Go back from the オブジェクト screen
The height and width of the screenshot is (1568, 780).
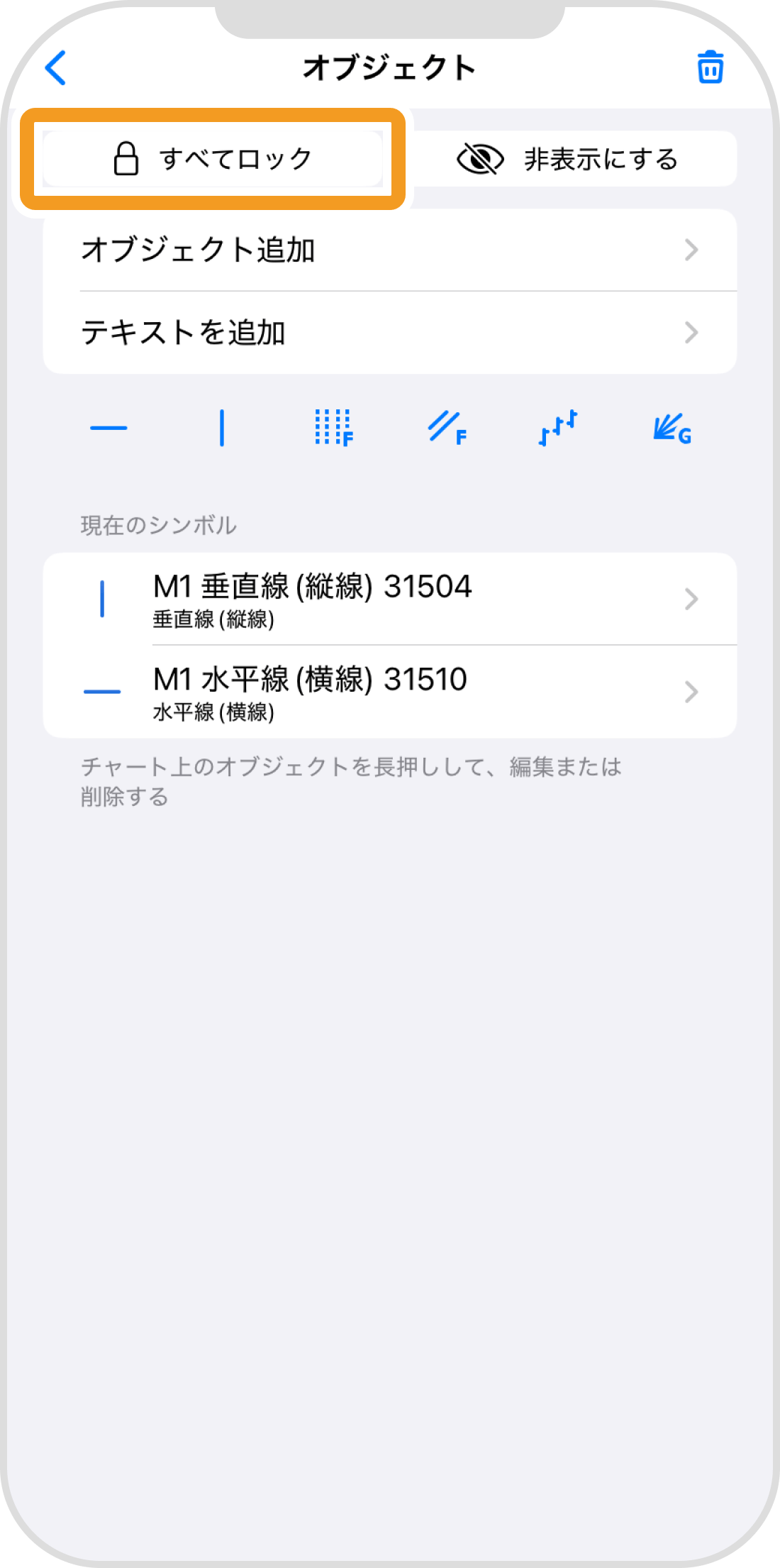pyautogui.click(x=55, y=68)
